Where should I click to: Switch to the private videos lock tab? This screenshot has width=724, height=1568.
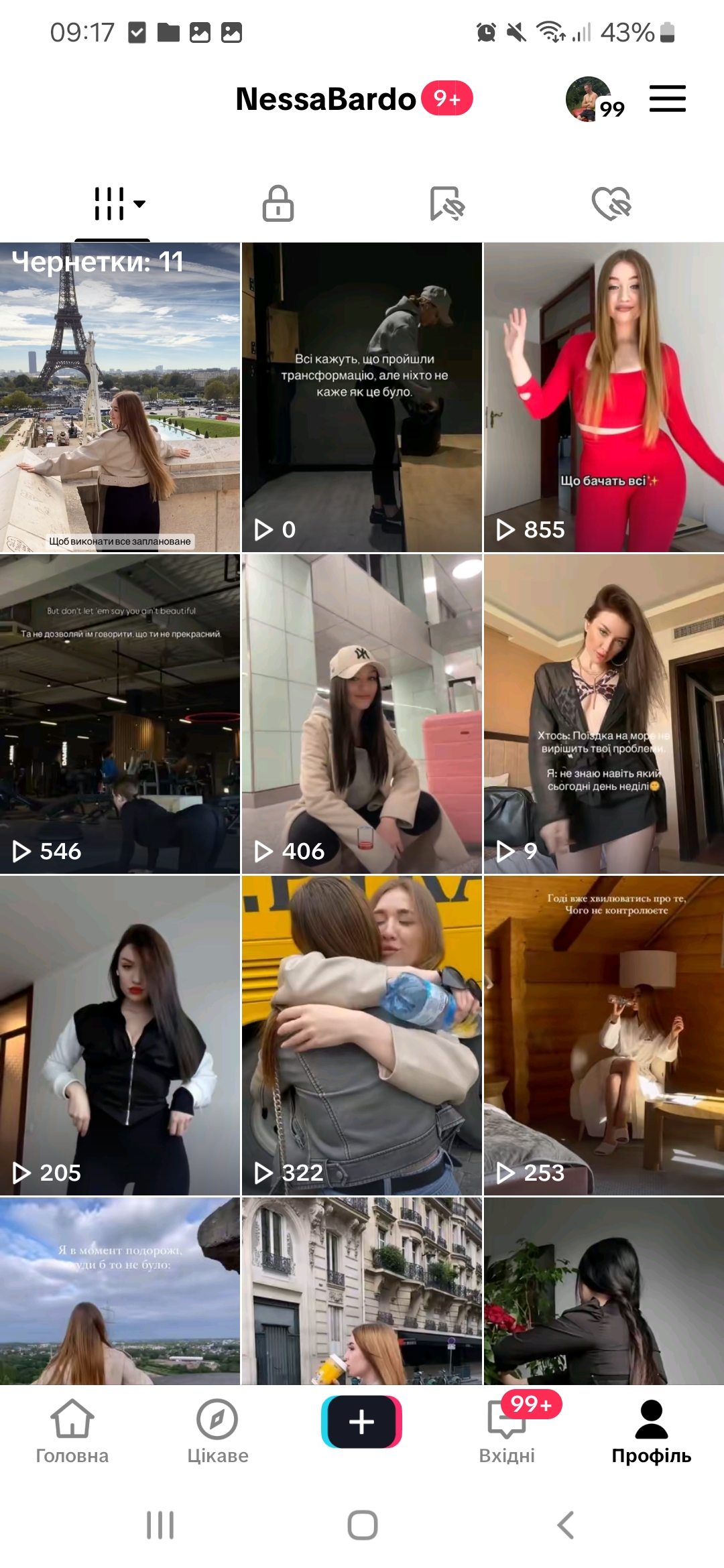(278, 204)
